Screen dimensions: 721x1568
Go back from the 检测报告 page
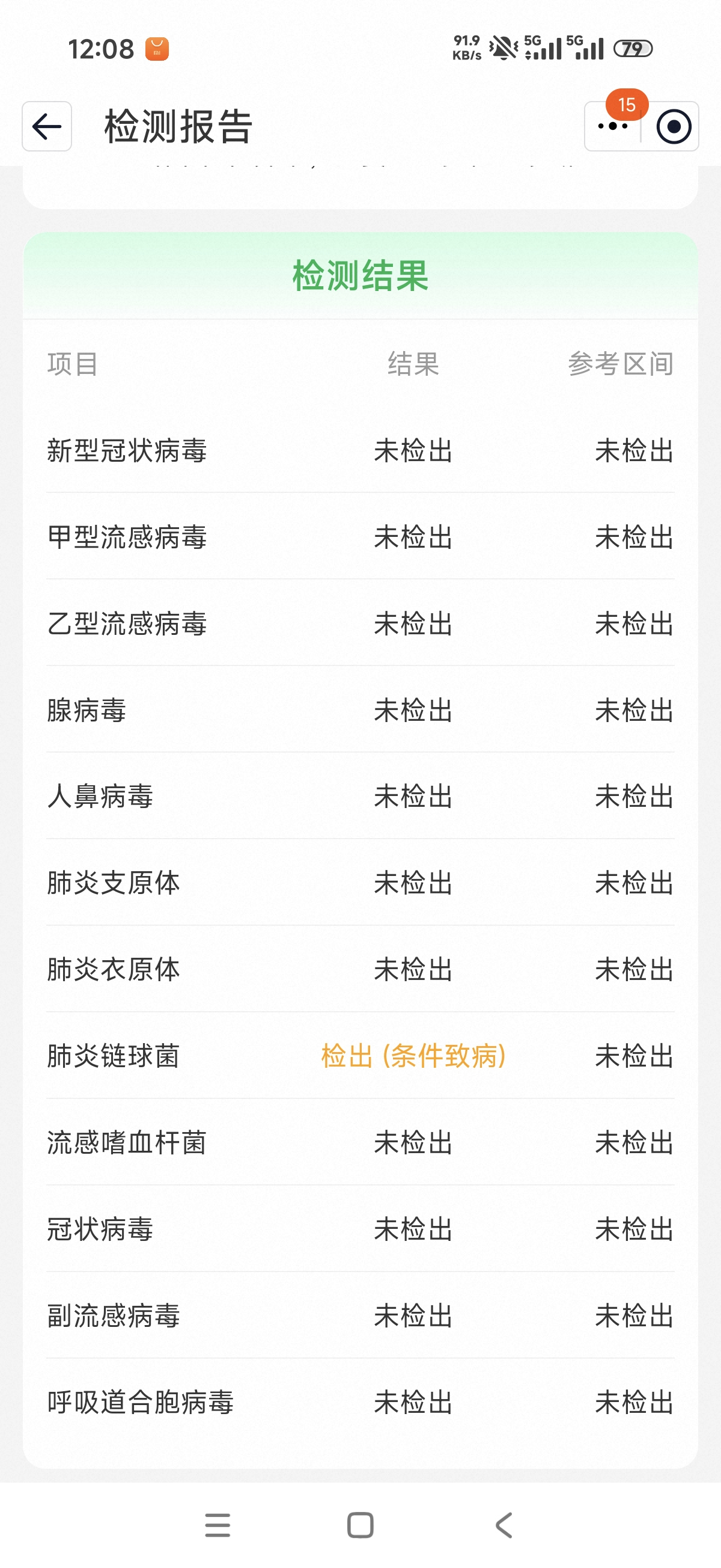tap(47, 127)
